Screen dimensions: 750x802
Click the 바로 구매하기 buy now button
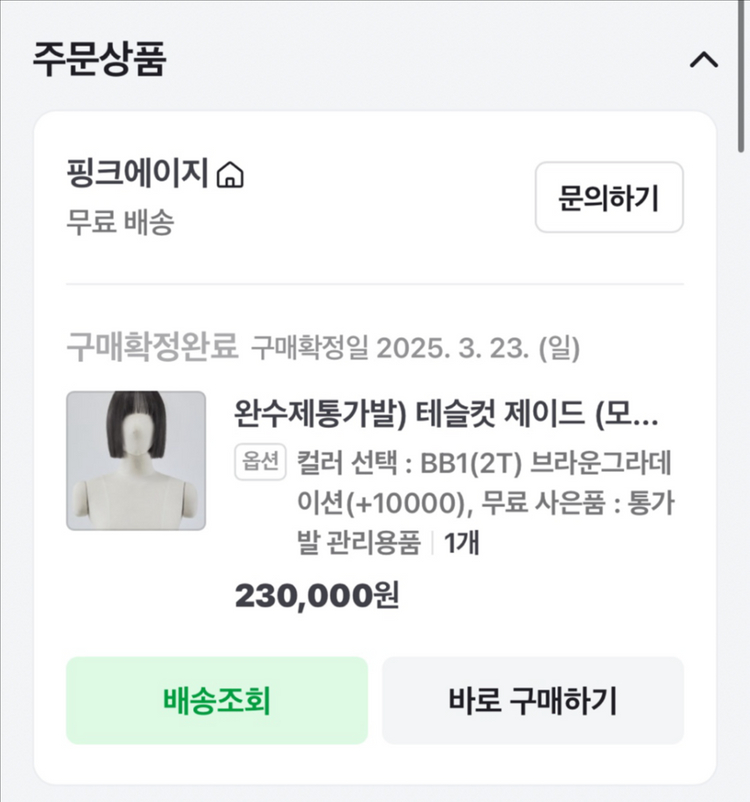[530, 700]
